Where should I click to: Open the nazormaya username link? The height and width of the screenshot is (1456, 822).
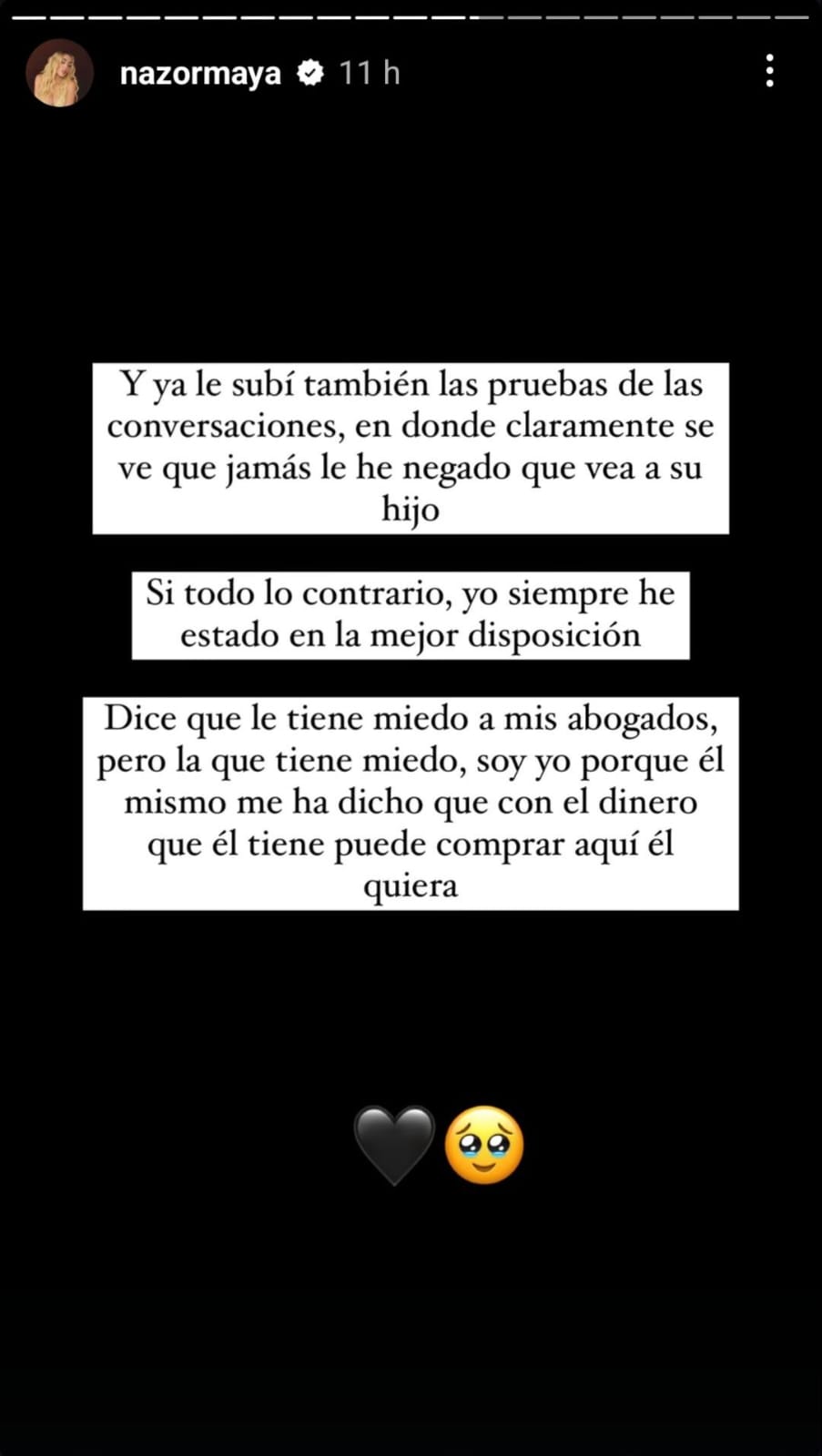coord(200,73)
